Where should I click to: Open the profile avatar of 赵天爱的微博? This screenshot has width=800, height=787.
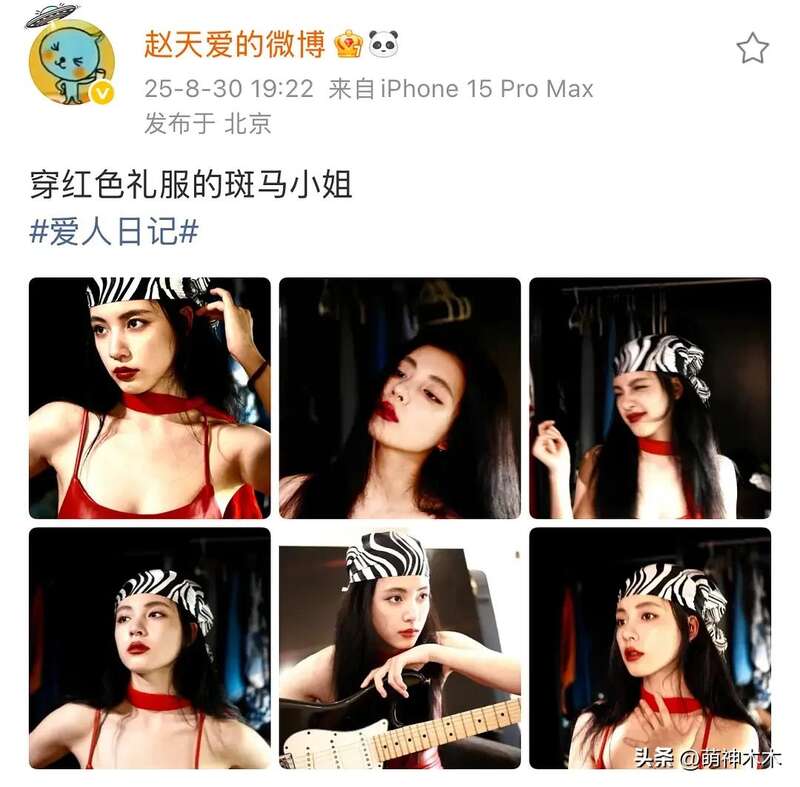pos(70,62)
